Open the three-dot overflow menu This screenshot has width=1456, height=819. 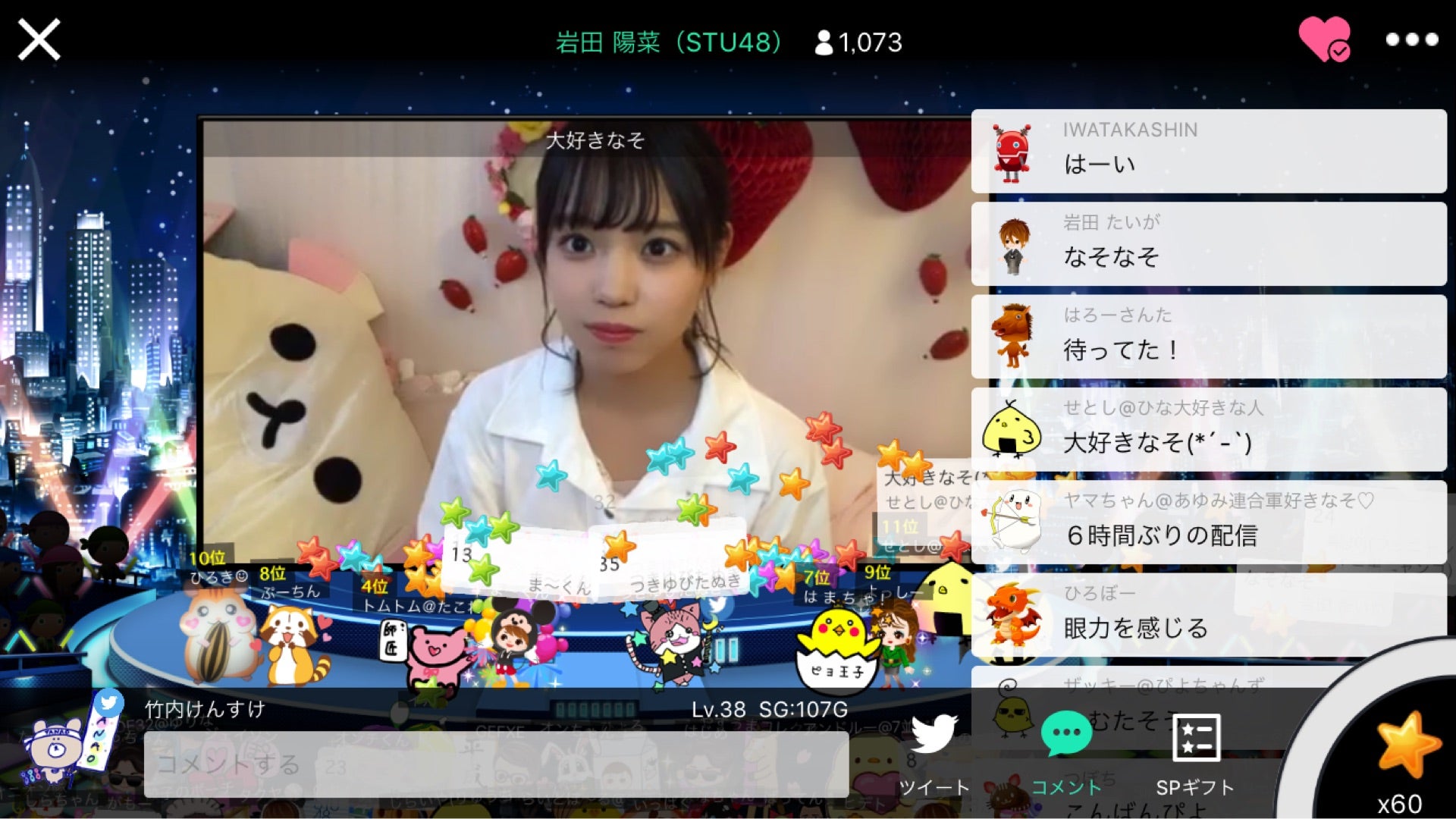[x=1411, y=39]
